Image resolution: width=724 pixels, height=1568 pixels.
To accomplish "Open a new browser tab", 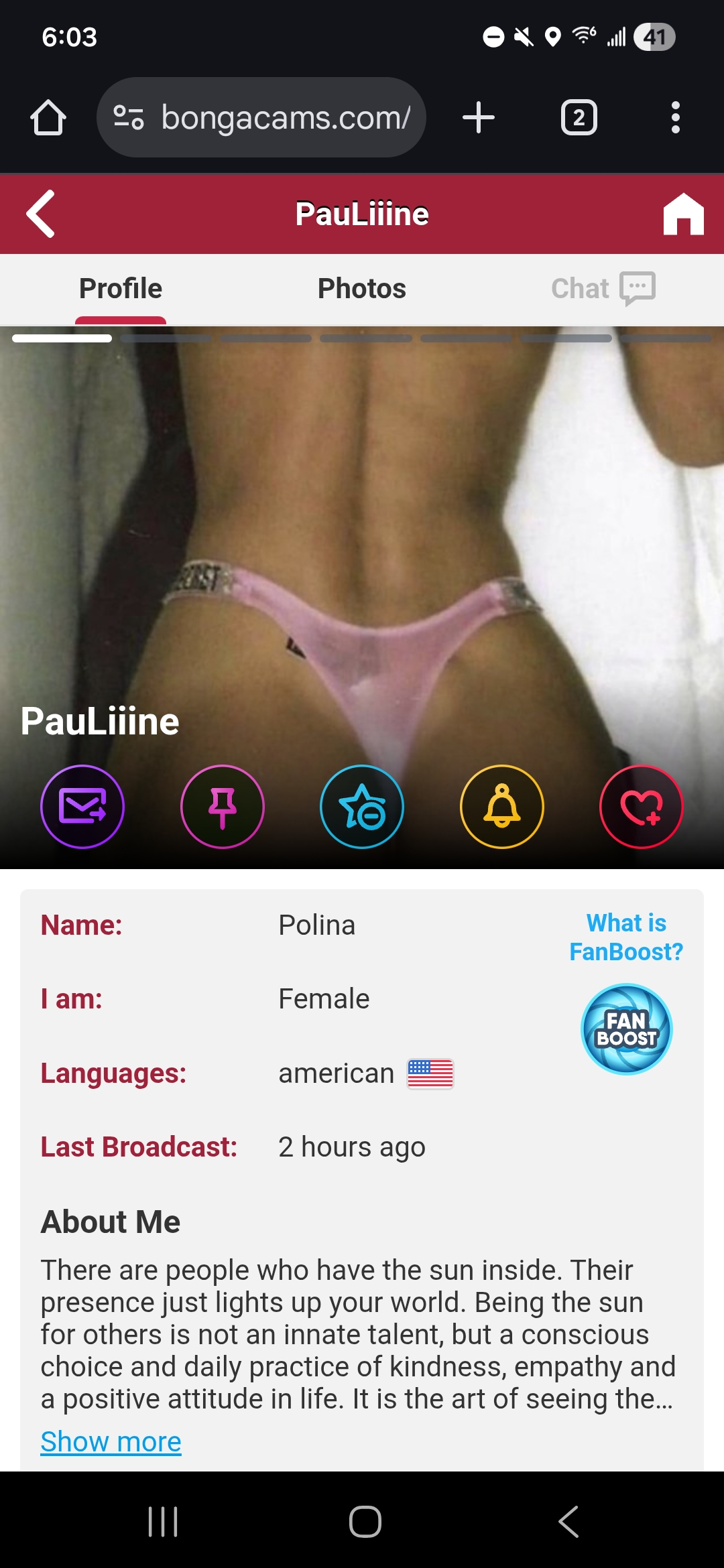I will pos(479,118).
